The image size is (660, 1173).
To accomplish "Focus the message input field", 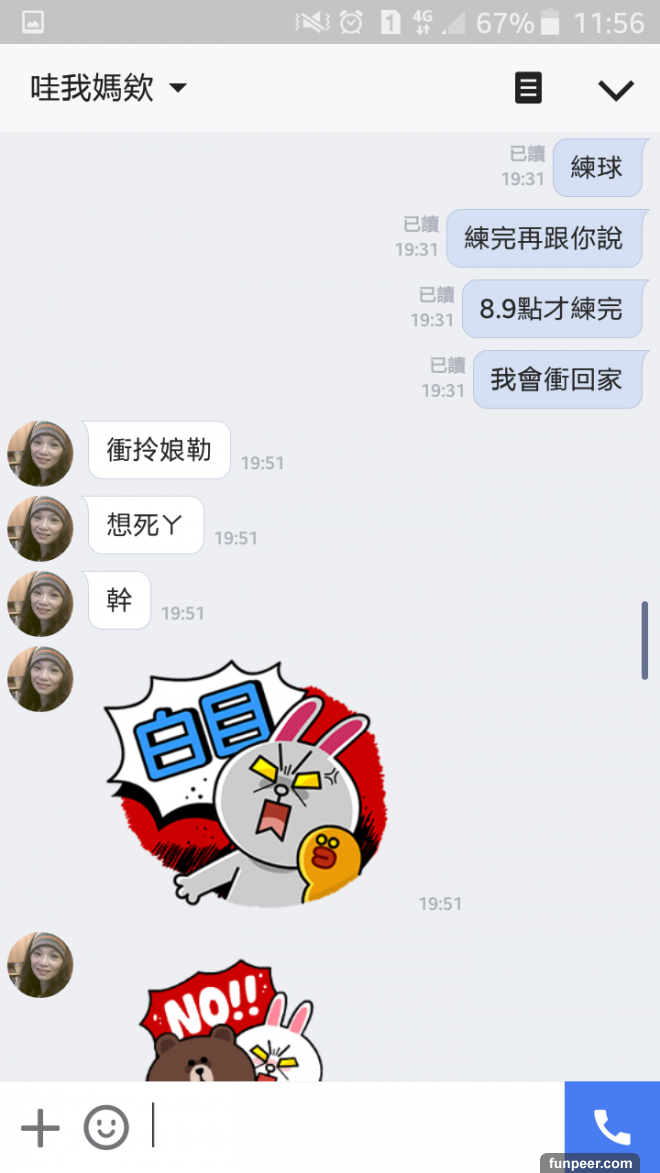I will (350, 1128).
